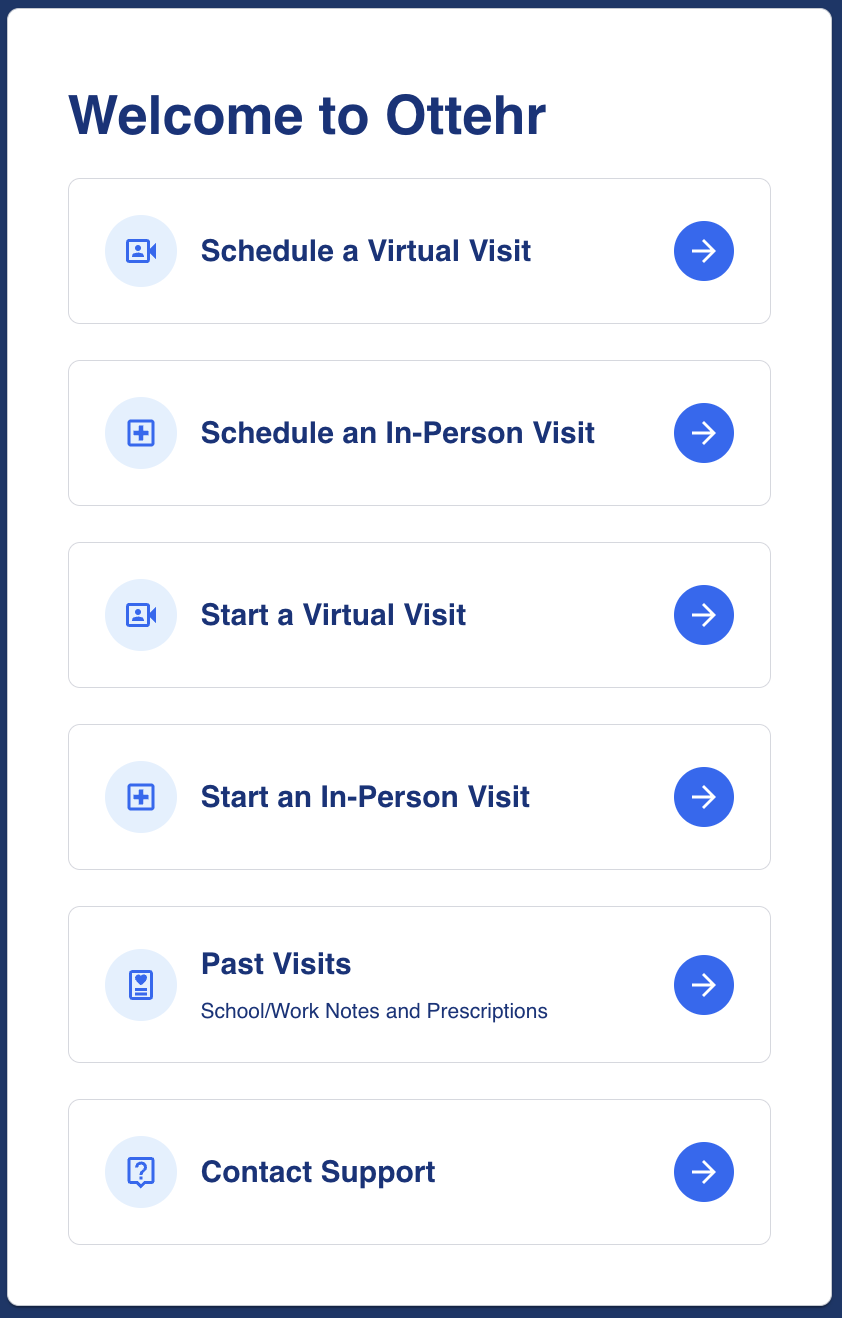Select Schedule an In-Person Visit
This screenshot has height=1318, width=842.
[419, 433]
